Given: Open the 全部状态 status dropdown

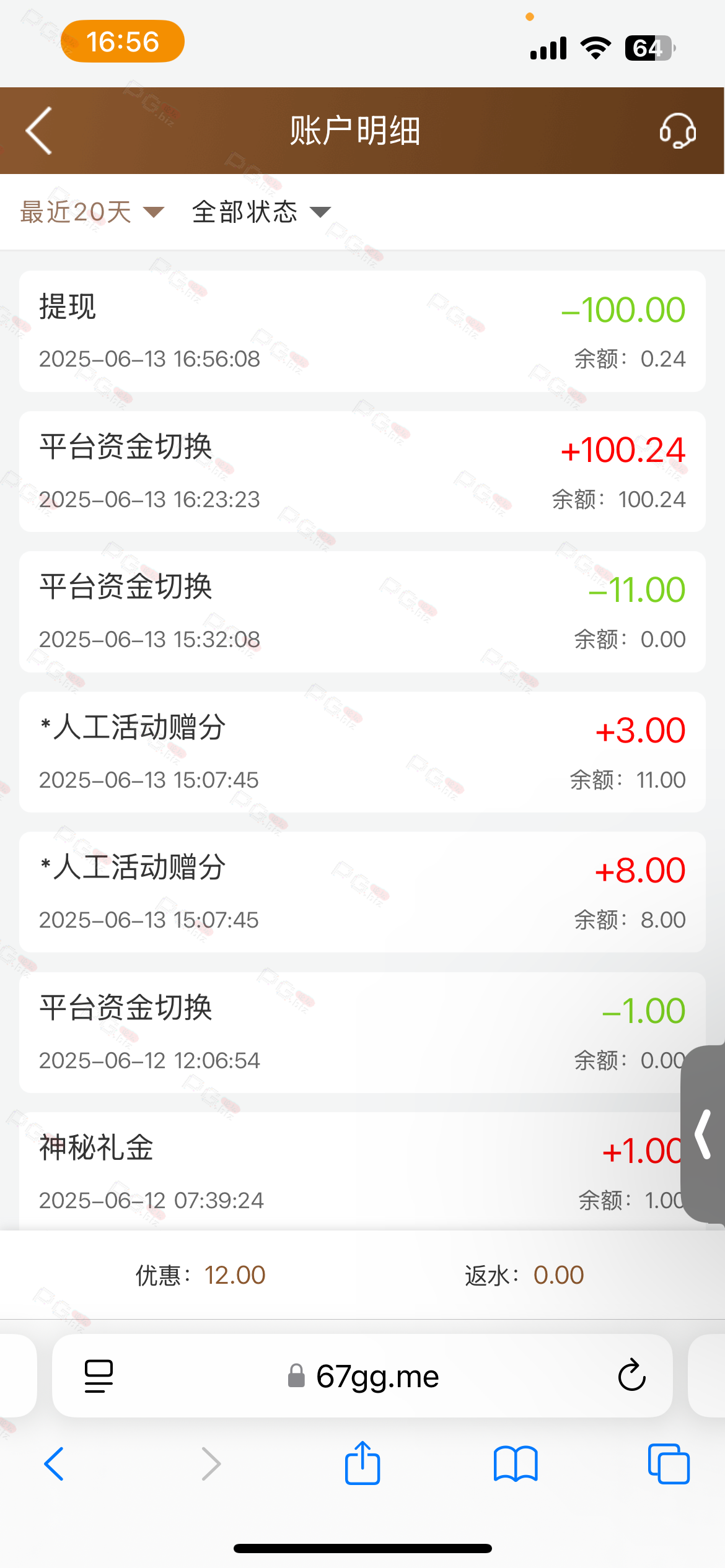Looking at the screenshot, I should coord(261,212).
